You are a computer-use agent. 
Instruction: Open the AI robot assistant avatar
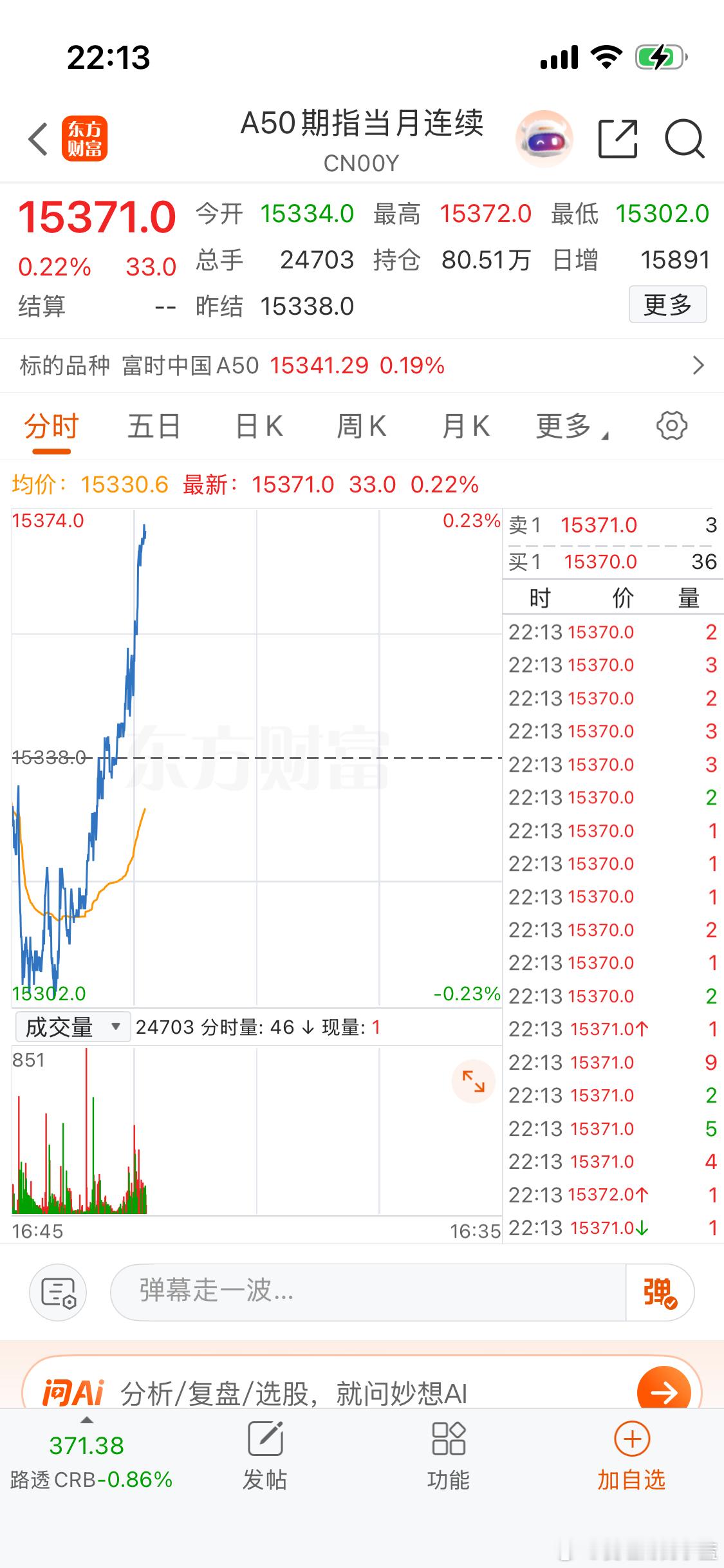click(544, 138)
